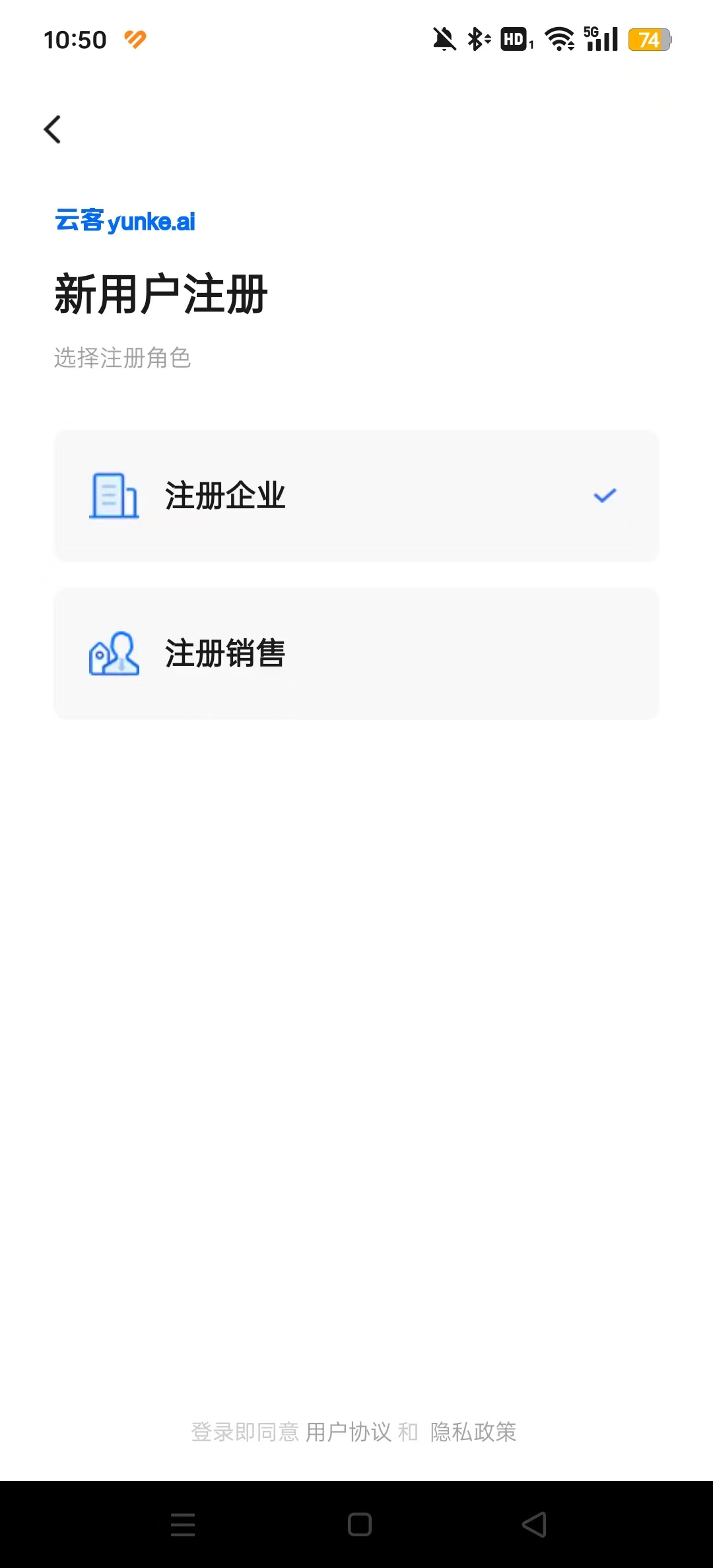Open the 隐私政策 link
713x1568 pixels.
tap(473, 1431)
